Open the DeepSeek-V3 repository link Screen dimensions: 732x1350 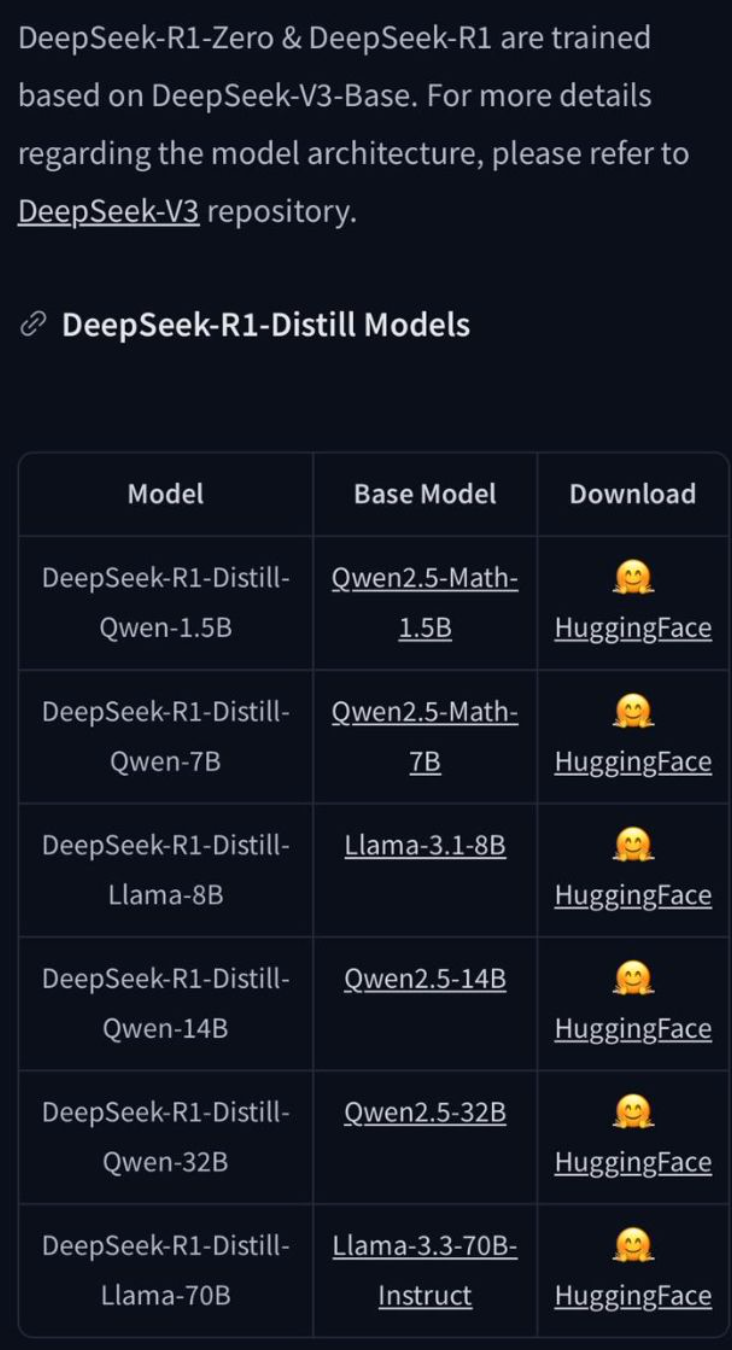[108, 212]
